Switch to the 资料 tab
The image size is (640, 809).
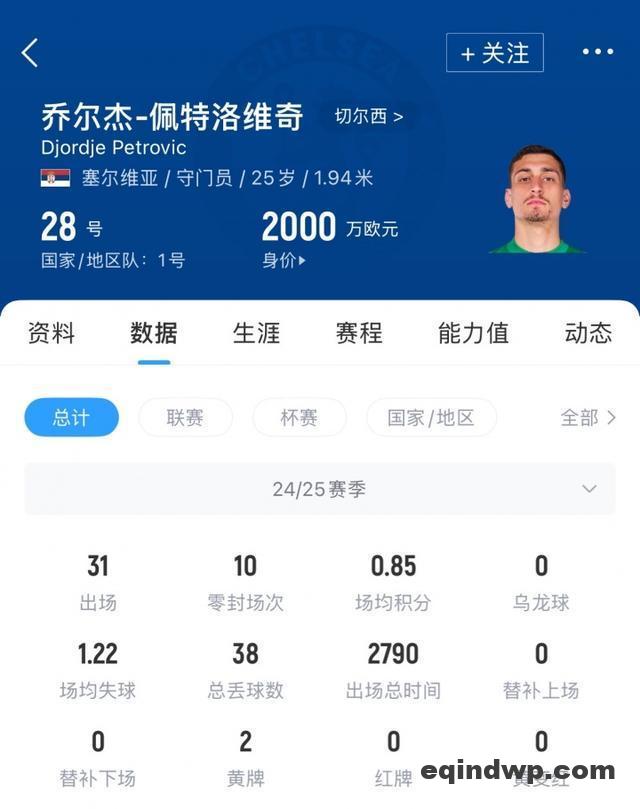pyautogui.click(x=51, y=333)
